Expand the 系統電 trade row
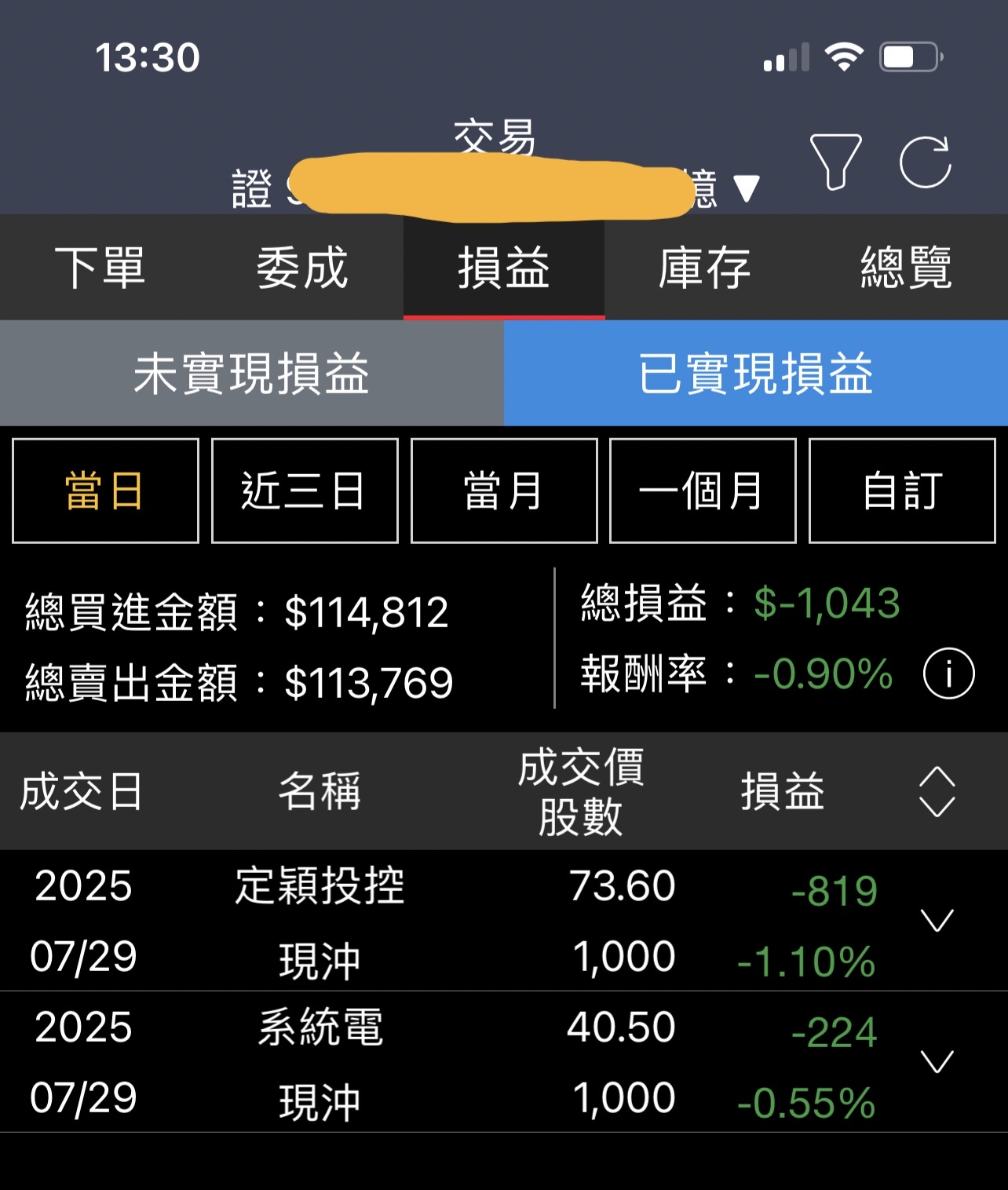The width and height of the screenshot is (1008, 1190). click(x=937, y=1061)
